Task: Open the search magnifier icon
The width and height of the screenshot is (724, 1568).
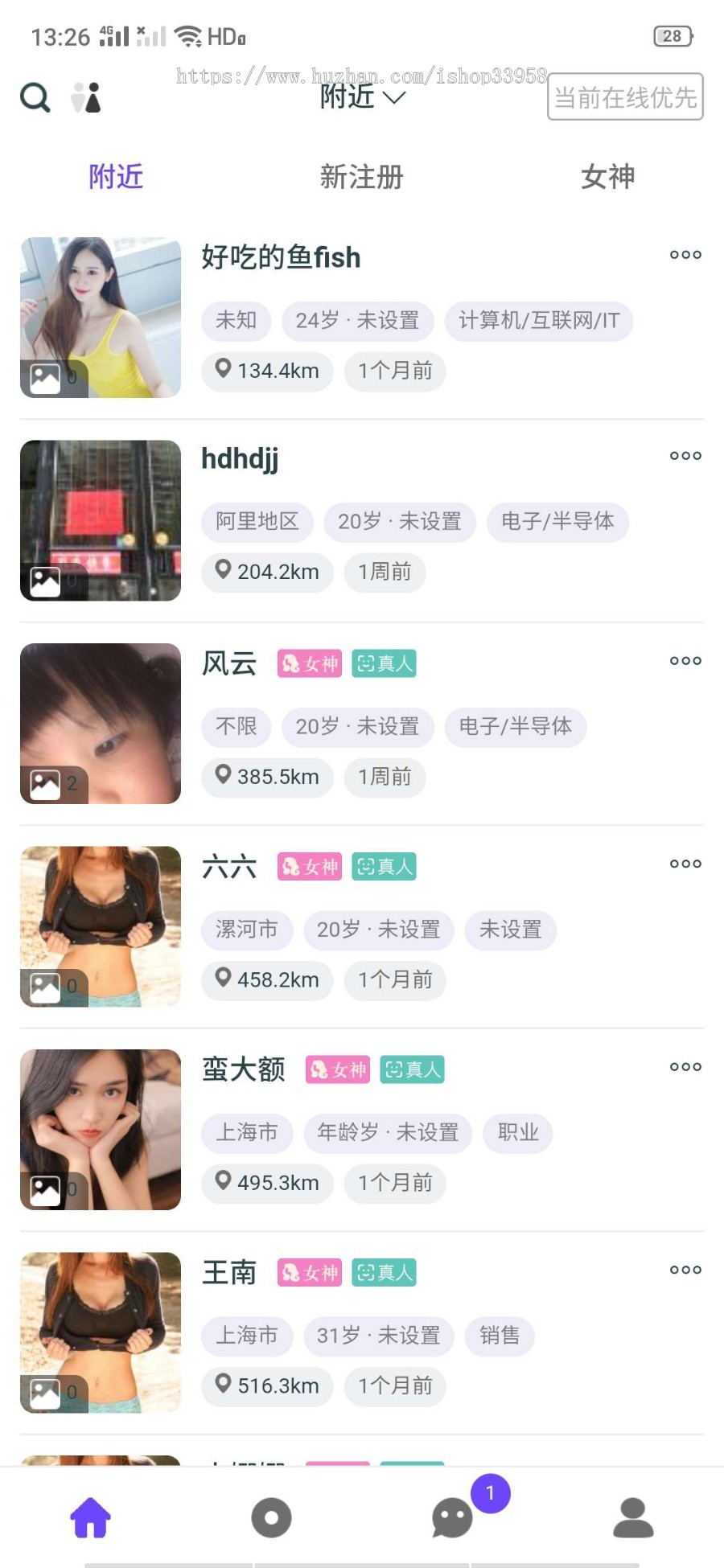Action: [35, 98]
